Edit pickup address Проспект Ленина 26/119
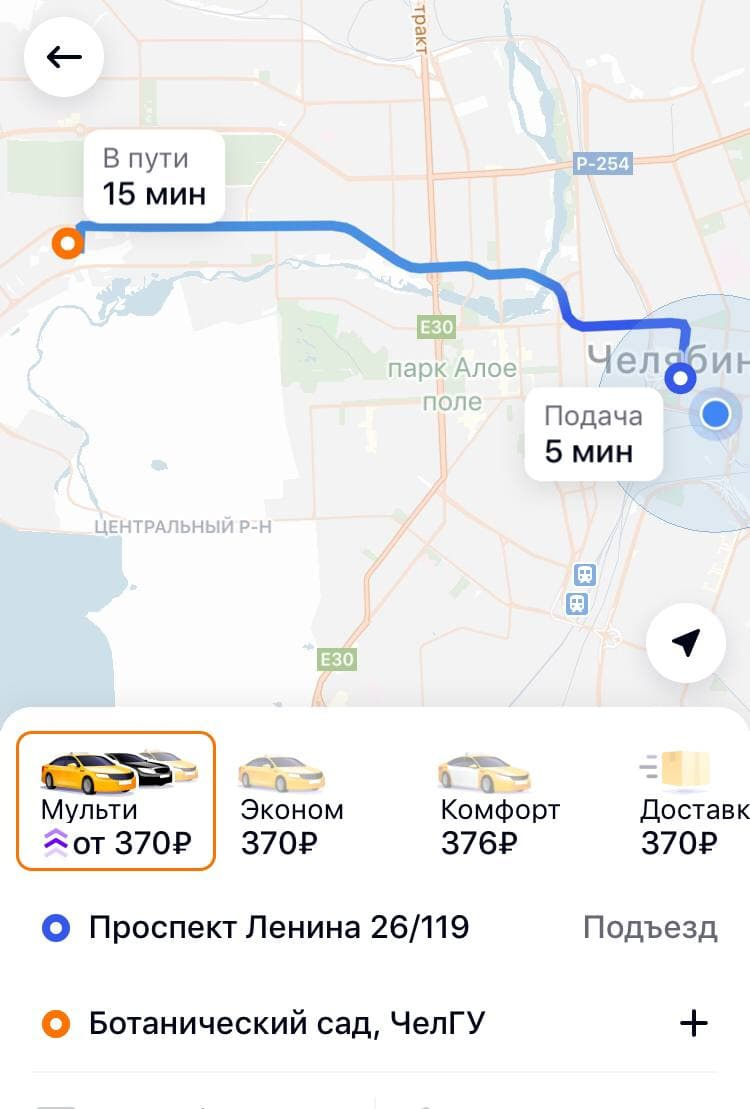 click(278, 928)
